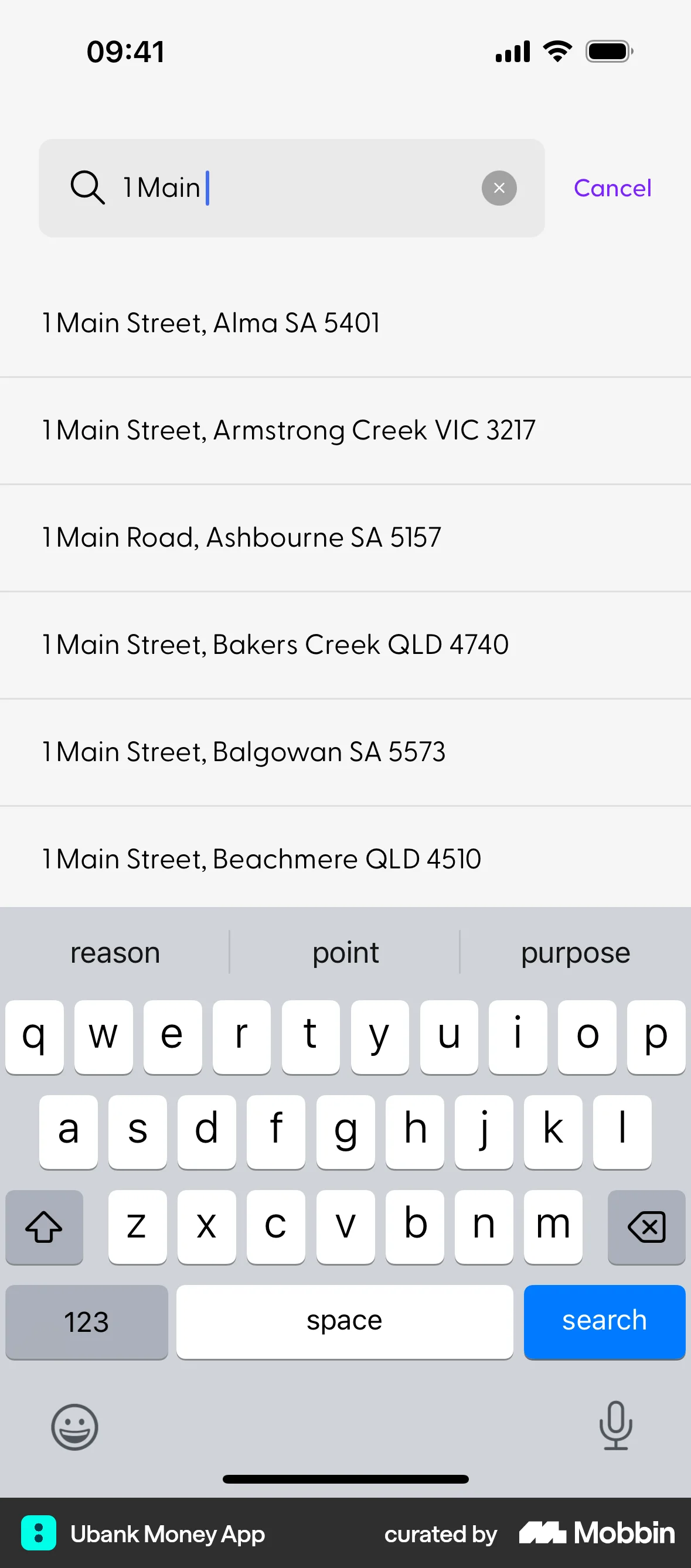
Task: Tap the microphone for voice dictation
Action: 617,1428
